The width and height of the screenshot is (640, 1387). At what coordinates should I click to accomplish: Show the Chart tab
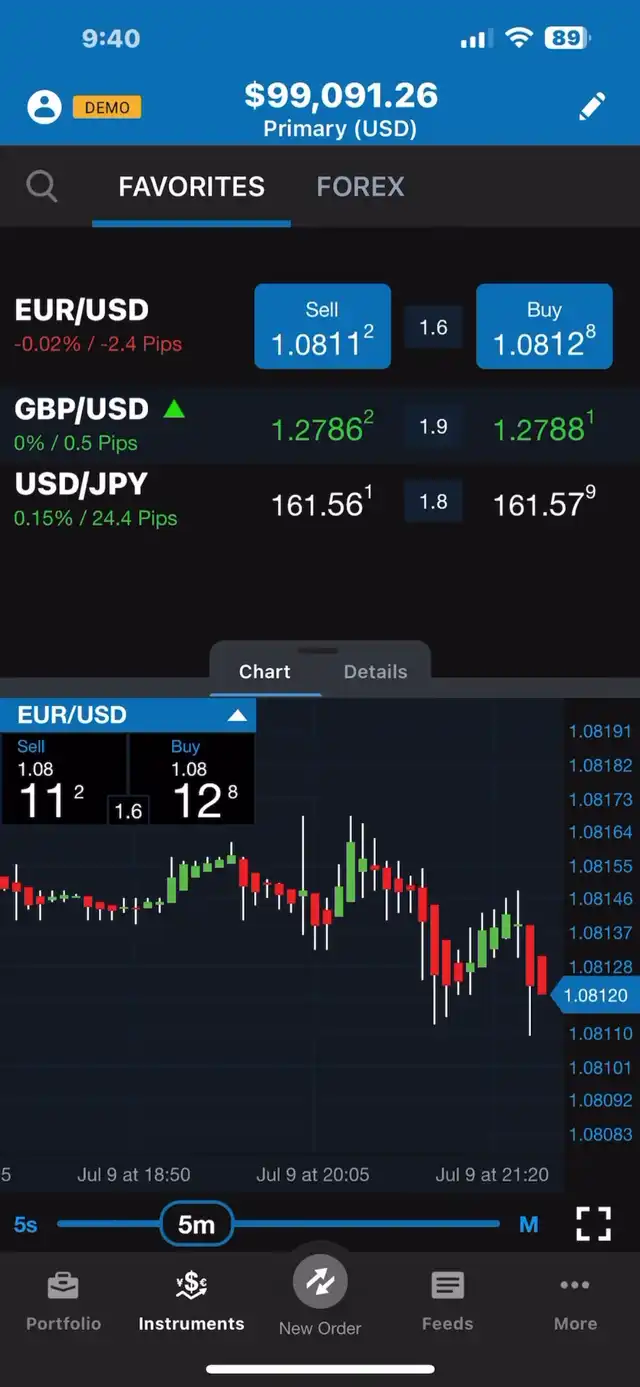(264, 672)
